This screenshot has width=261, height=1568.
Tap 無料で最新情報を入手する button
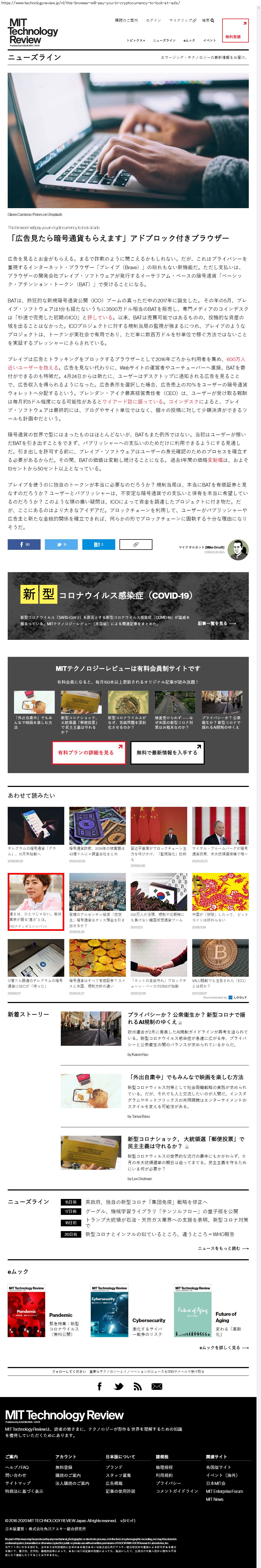point(167,752)
